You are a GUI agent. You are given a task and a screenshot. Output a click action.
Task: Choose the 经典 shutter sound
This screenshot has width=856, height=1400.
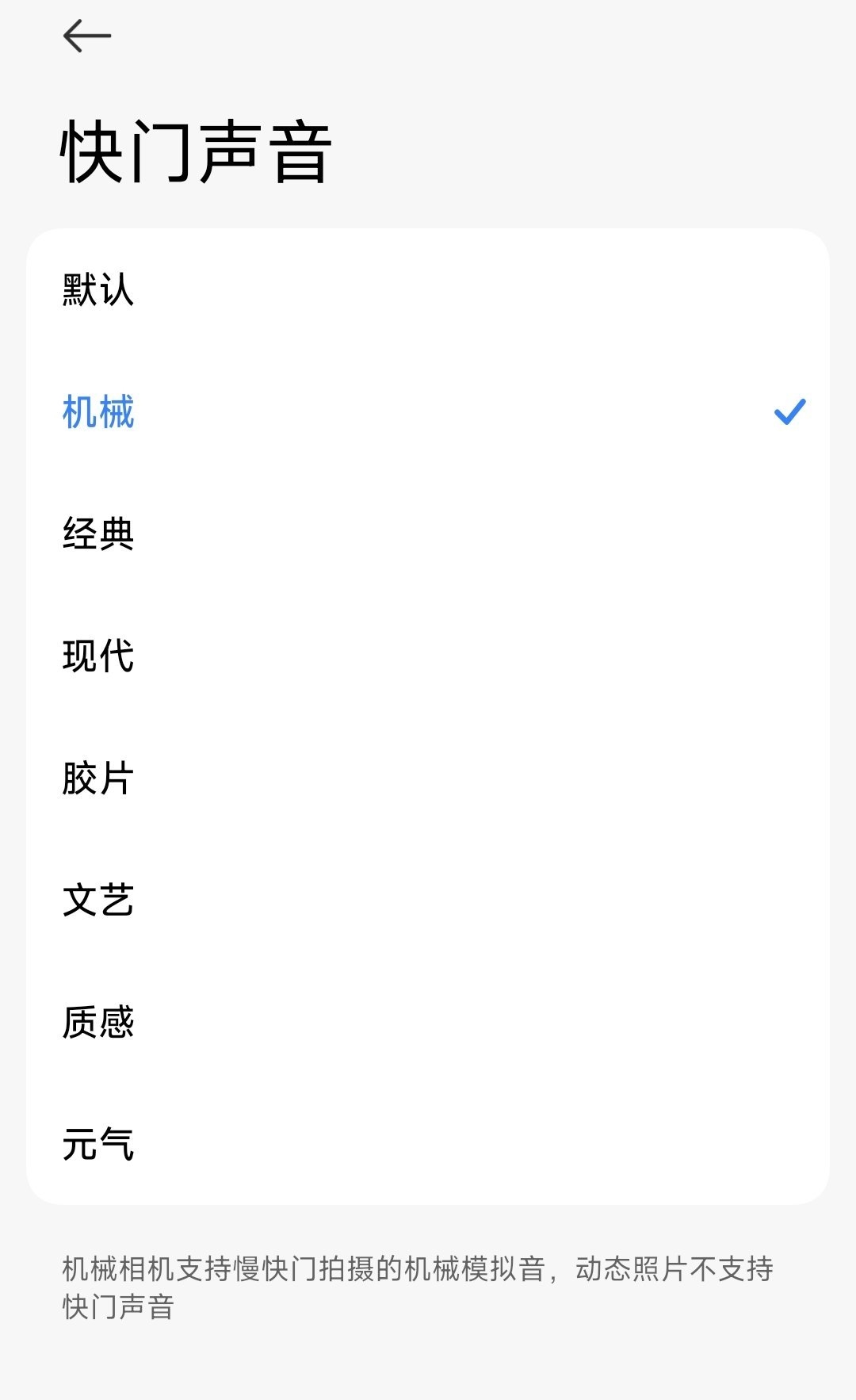click(x=98, y=534)
